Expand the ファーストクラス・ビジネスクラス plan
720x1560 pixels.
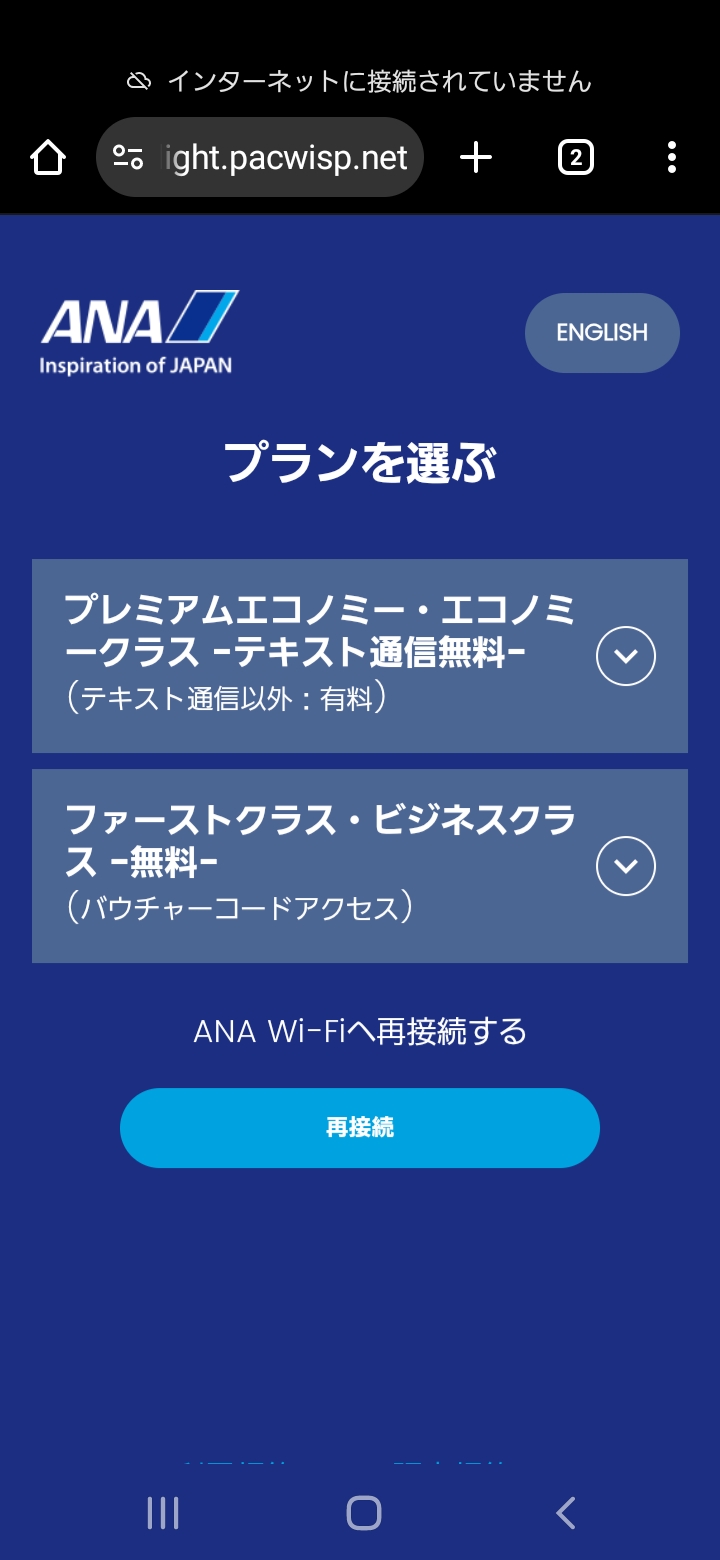tap(625, 866)
